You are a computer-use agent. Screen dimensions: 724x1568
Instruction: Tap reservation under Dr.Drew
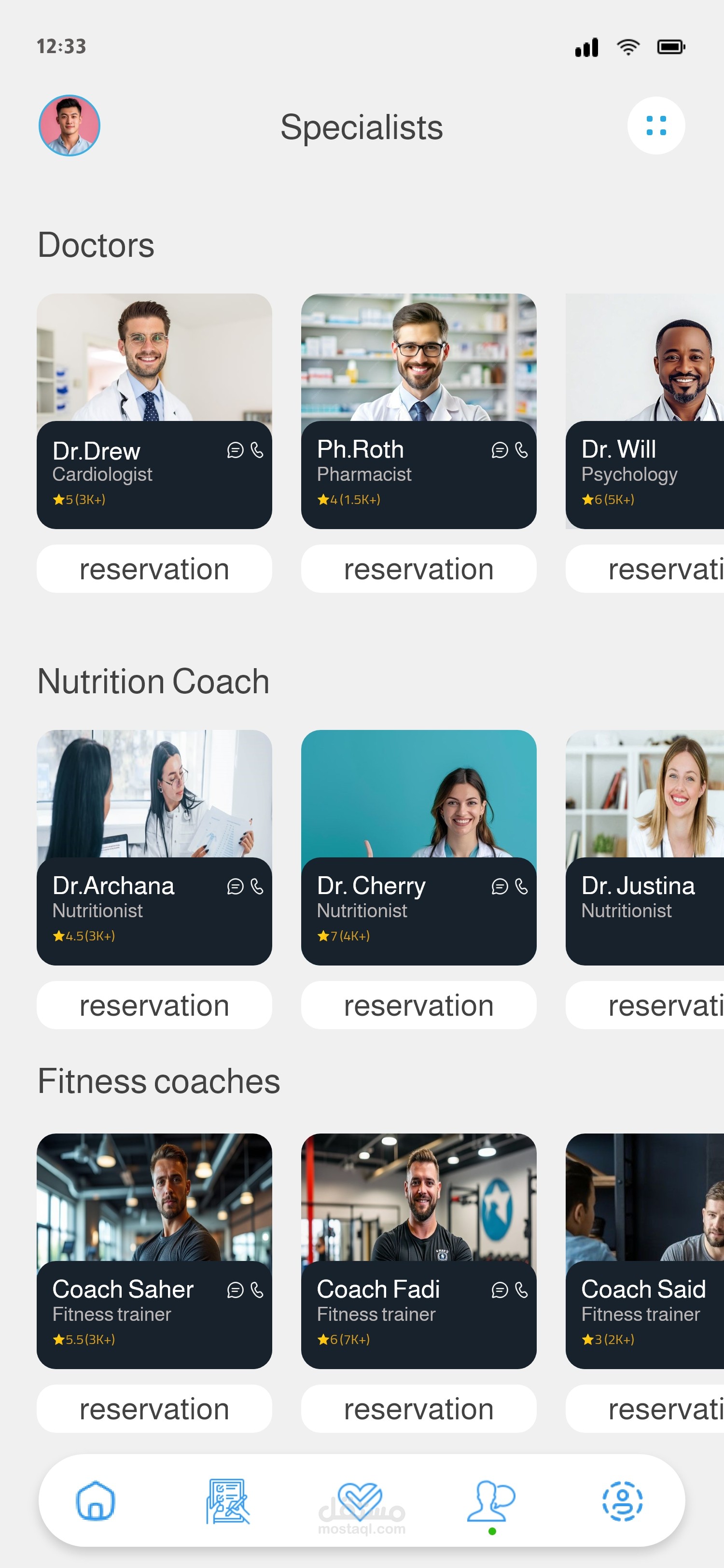point(154,569)
